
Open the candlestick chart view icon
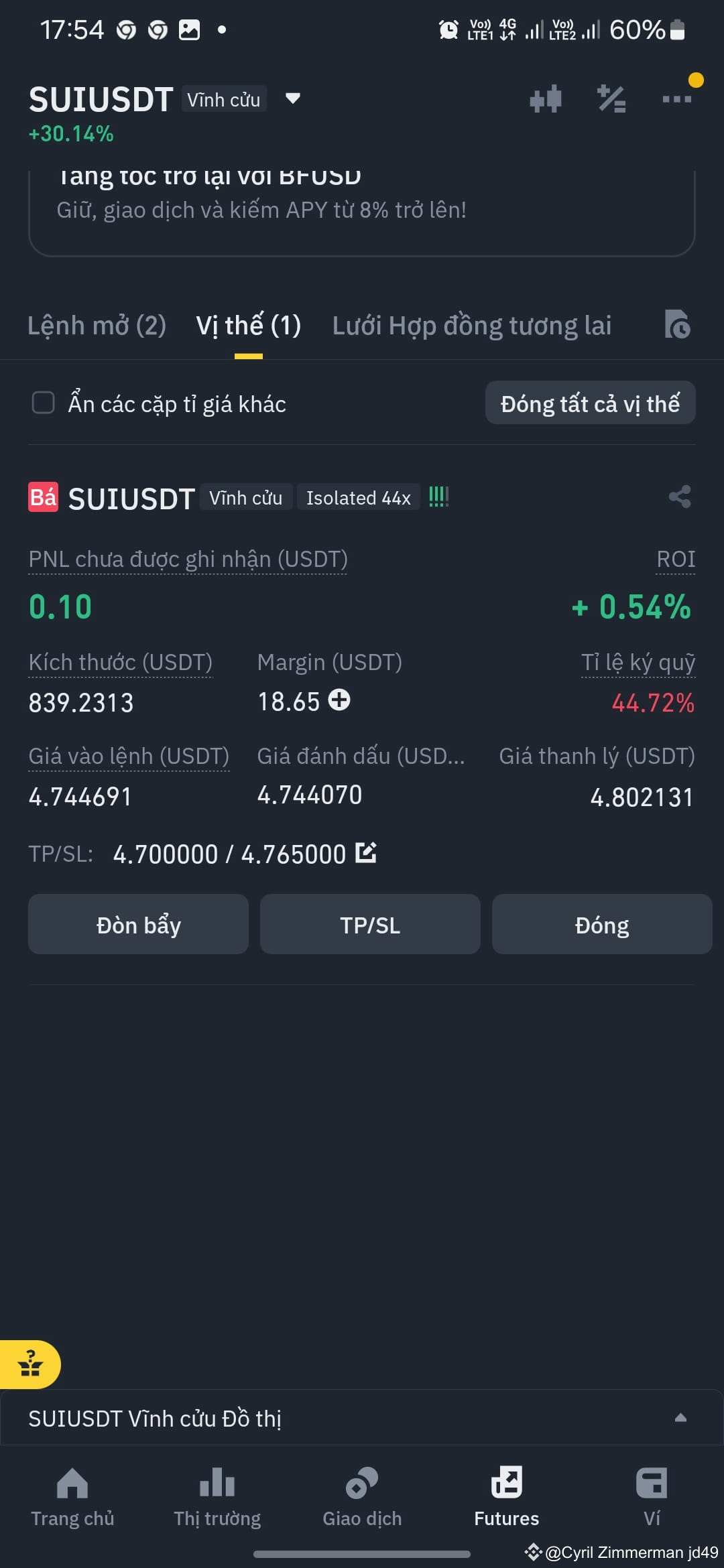point(546,98)
